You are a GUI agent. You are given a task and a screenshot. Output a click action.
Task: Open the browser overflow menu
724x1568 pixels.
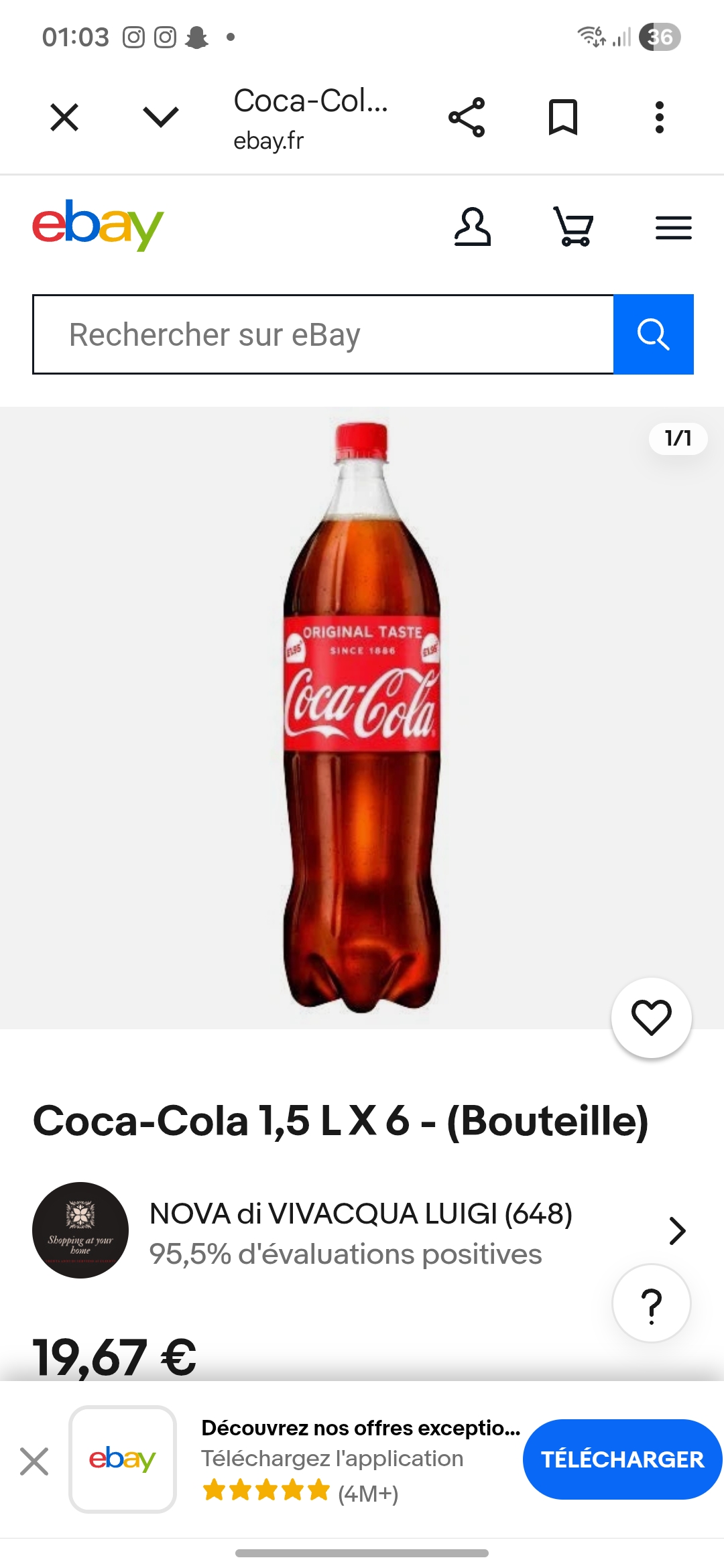coord(659,117)
